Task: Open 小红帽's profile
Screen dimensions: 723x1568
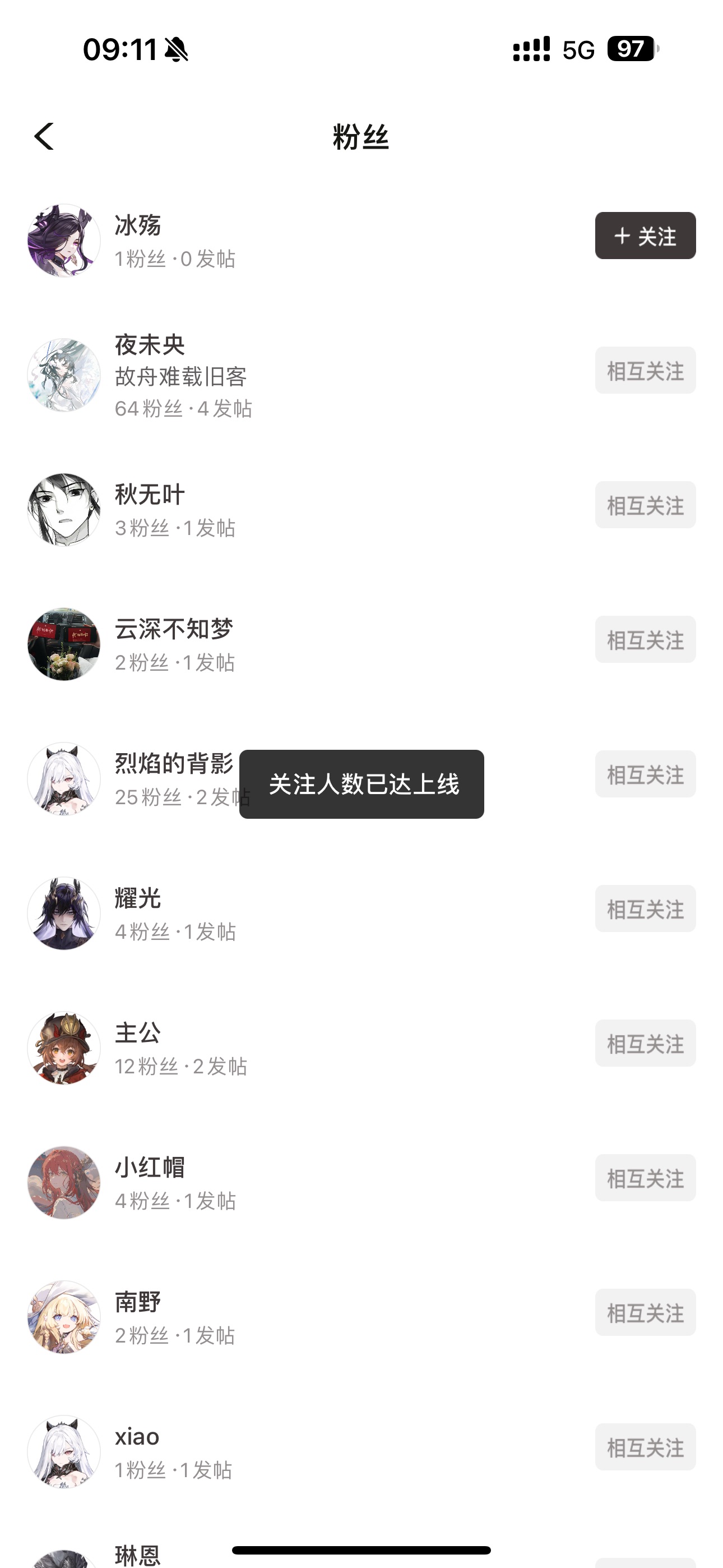Action: tap(150, 1168)
